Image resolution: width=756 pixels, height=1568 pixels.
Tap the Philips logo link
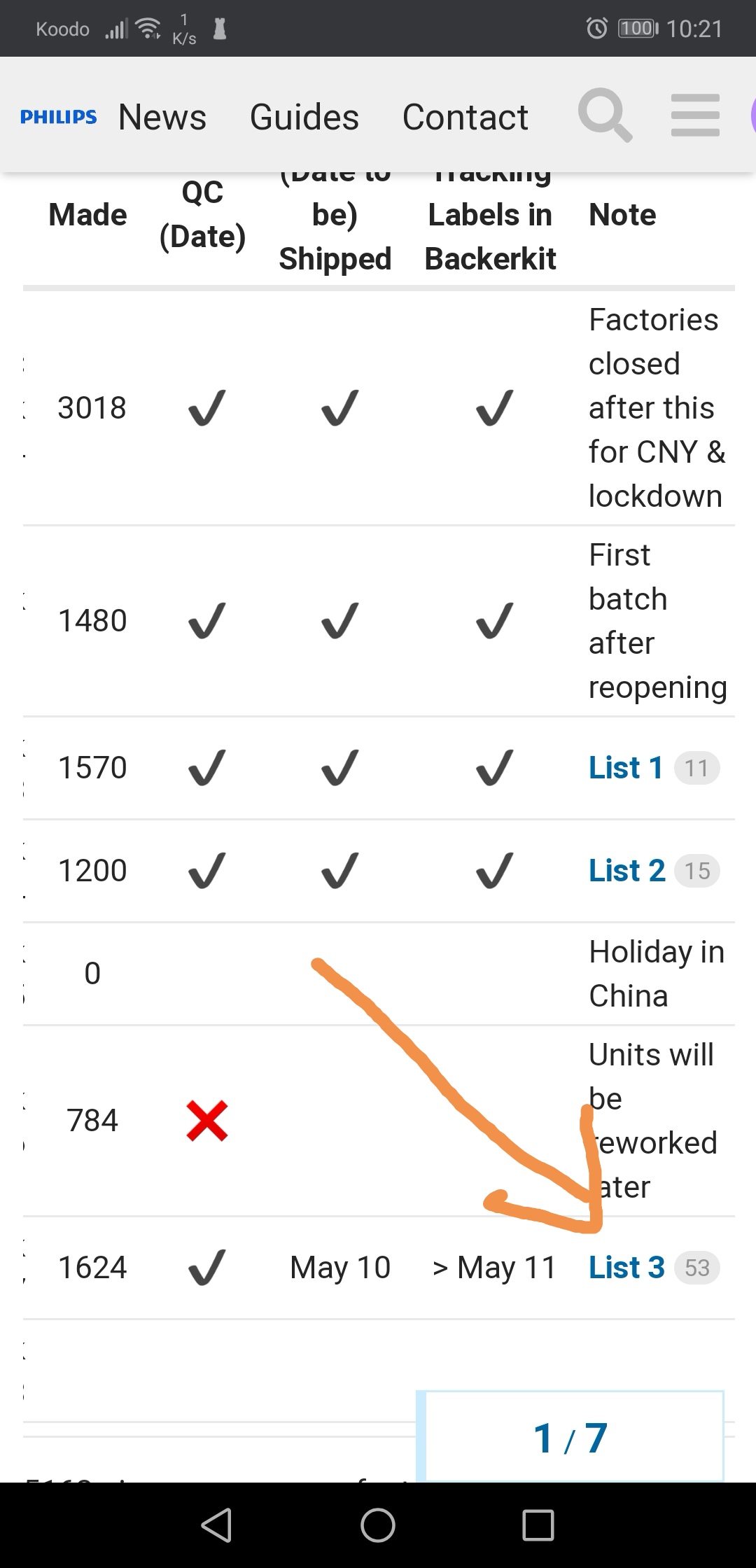(x=59, y=117)
